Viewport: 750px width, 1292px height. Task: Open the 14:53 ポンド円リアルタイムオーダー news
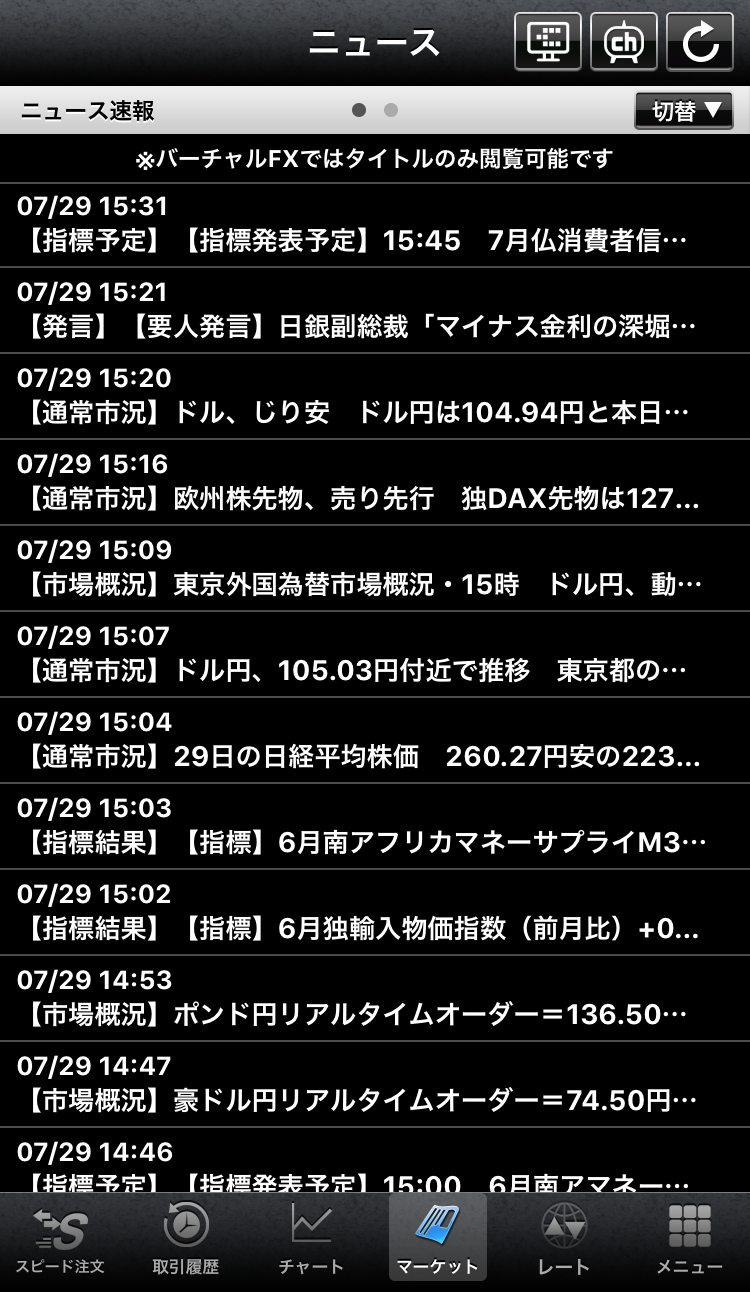[375, 998]
